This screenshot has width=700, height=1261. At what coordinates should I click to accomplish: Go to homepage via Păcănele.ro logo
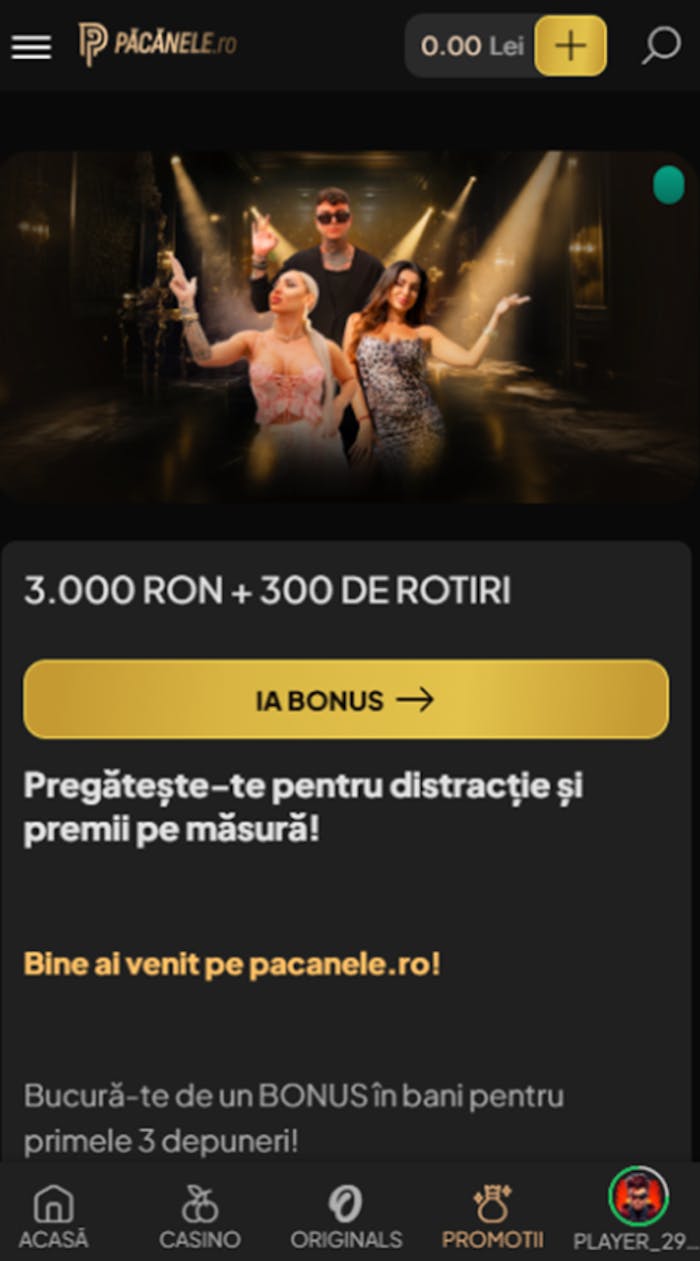coord(158,45)
